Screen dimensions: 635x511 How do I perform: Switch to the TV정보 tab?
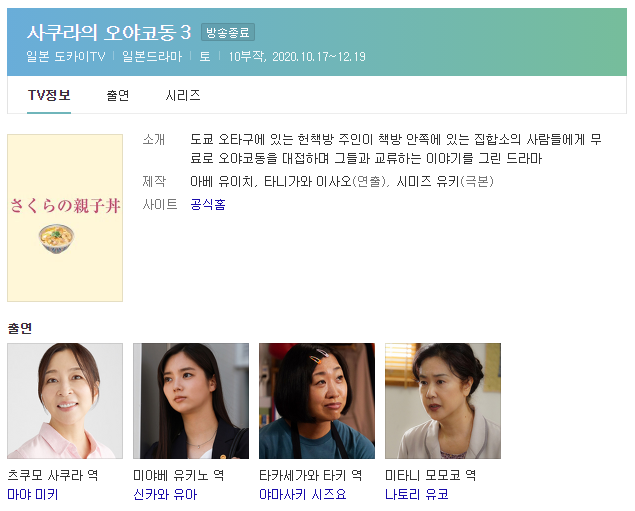(49, 96)
